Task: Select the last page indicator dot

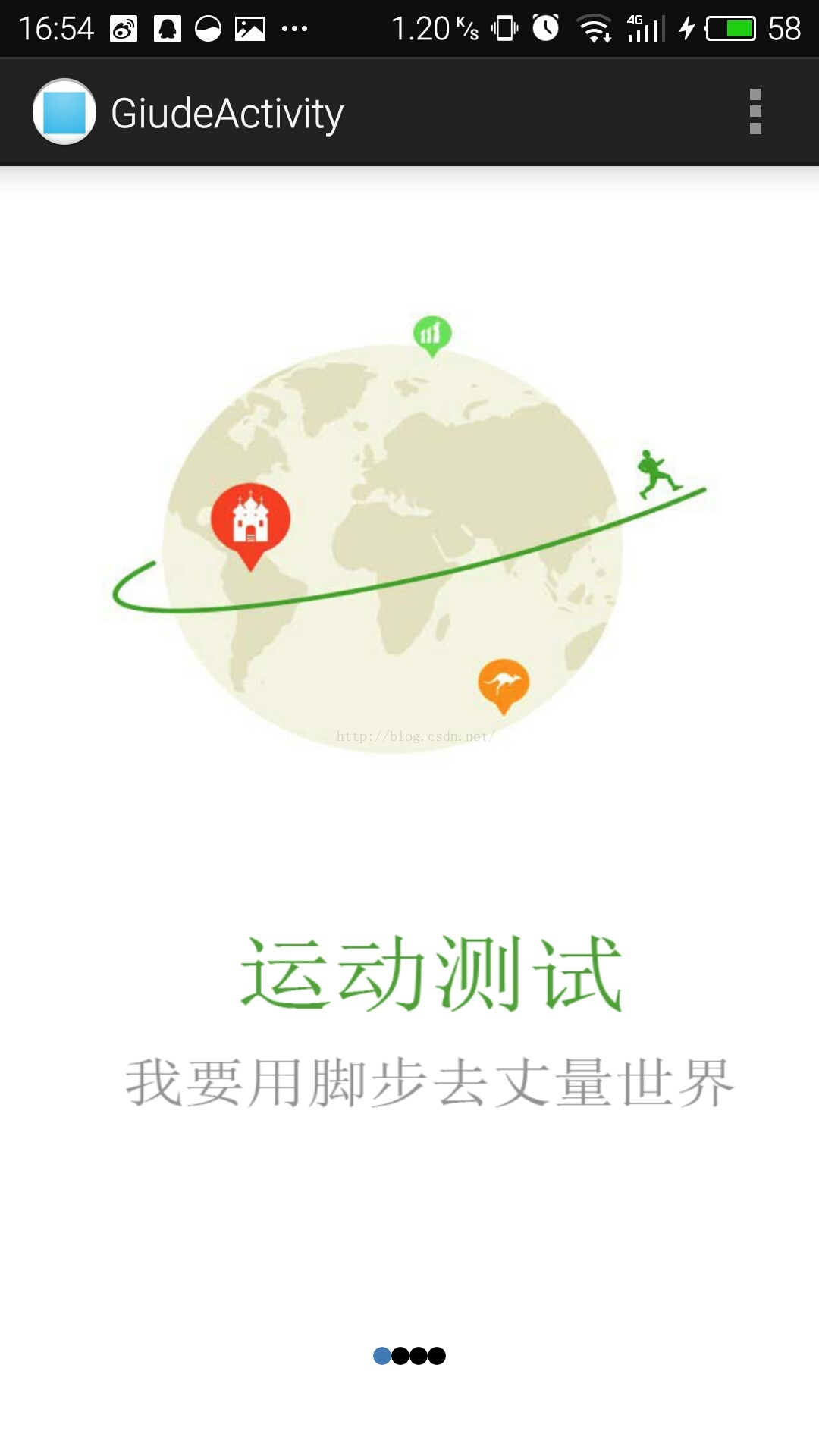Action: coord(438,1355)
